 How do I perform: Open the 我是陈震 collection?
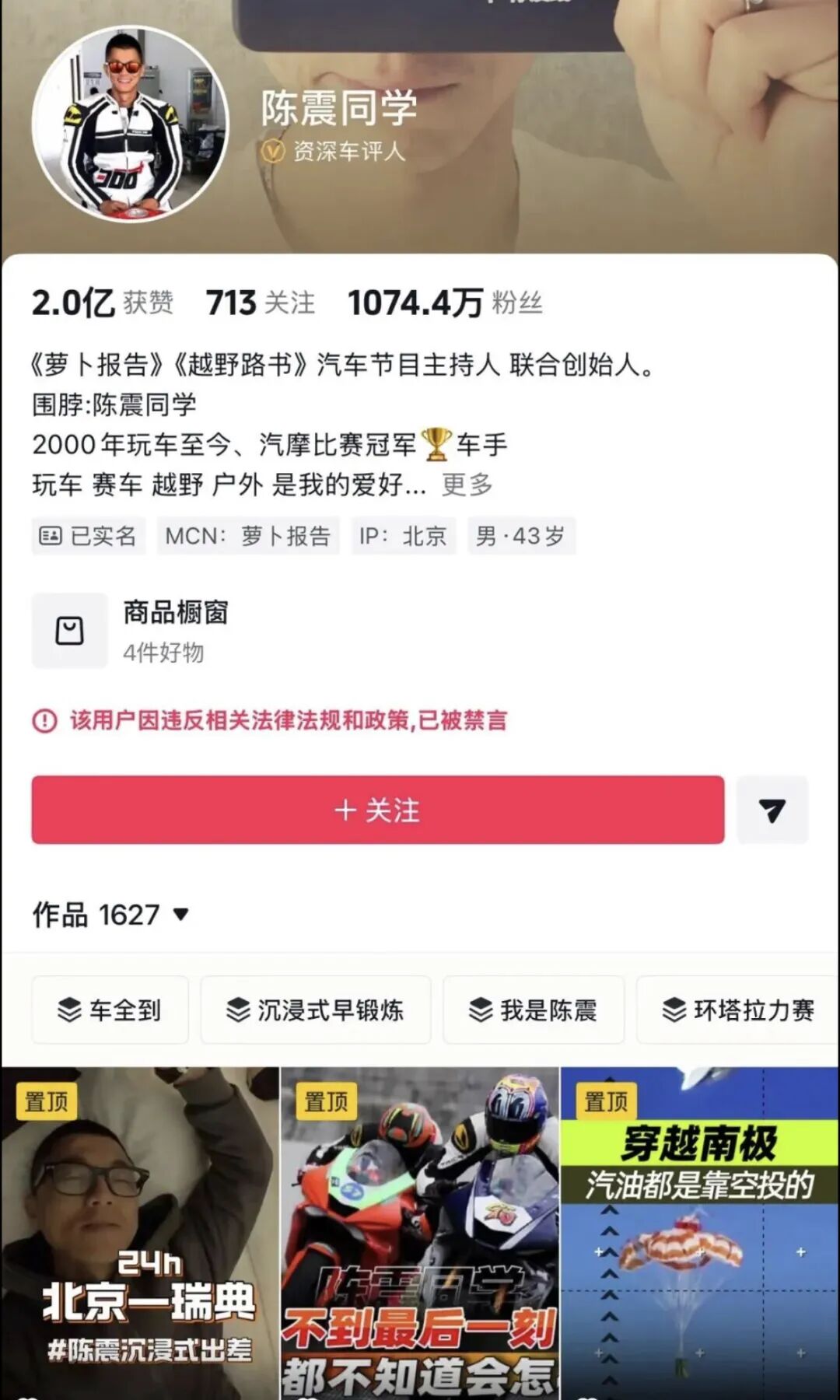point(533,1010)
